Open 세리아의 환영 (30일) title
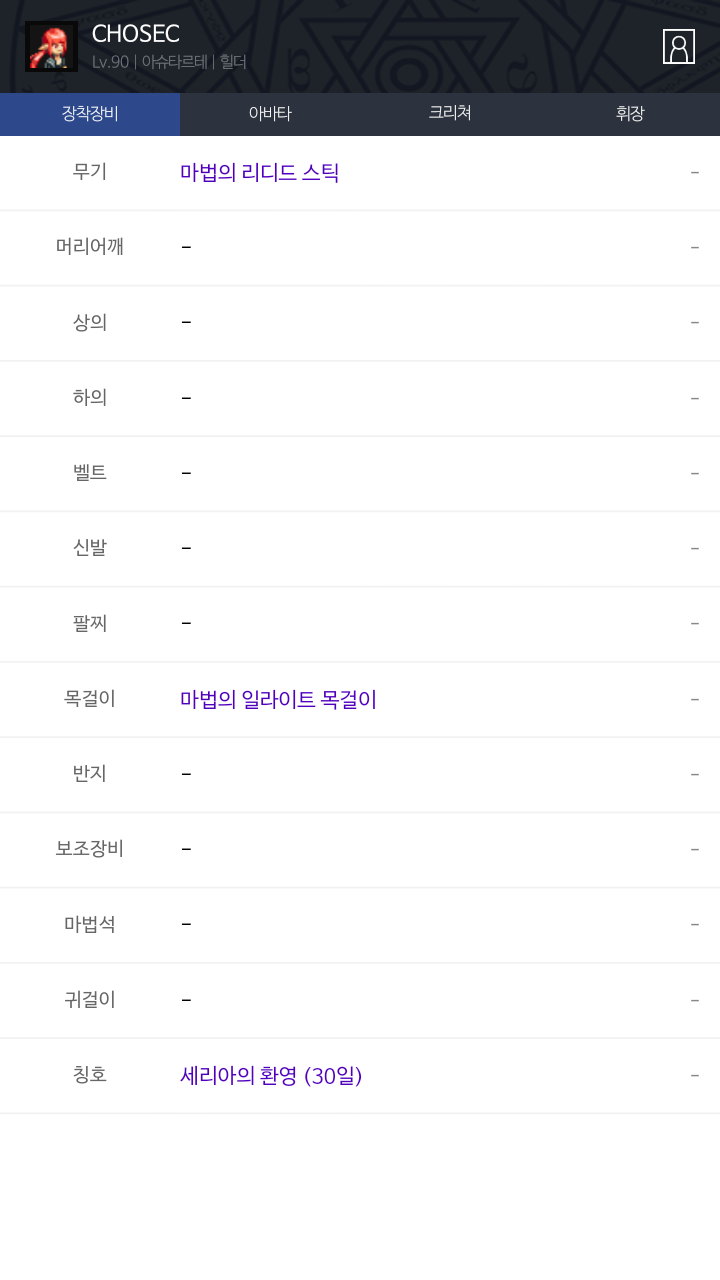720x1280 pixels. (x=271, y=1076)
